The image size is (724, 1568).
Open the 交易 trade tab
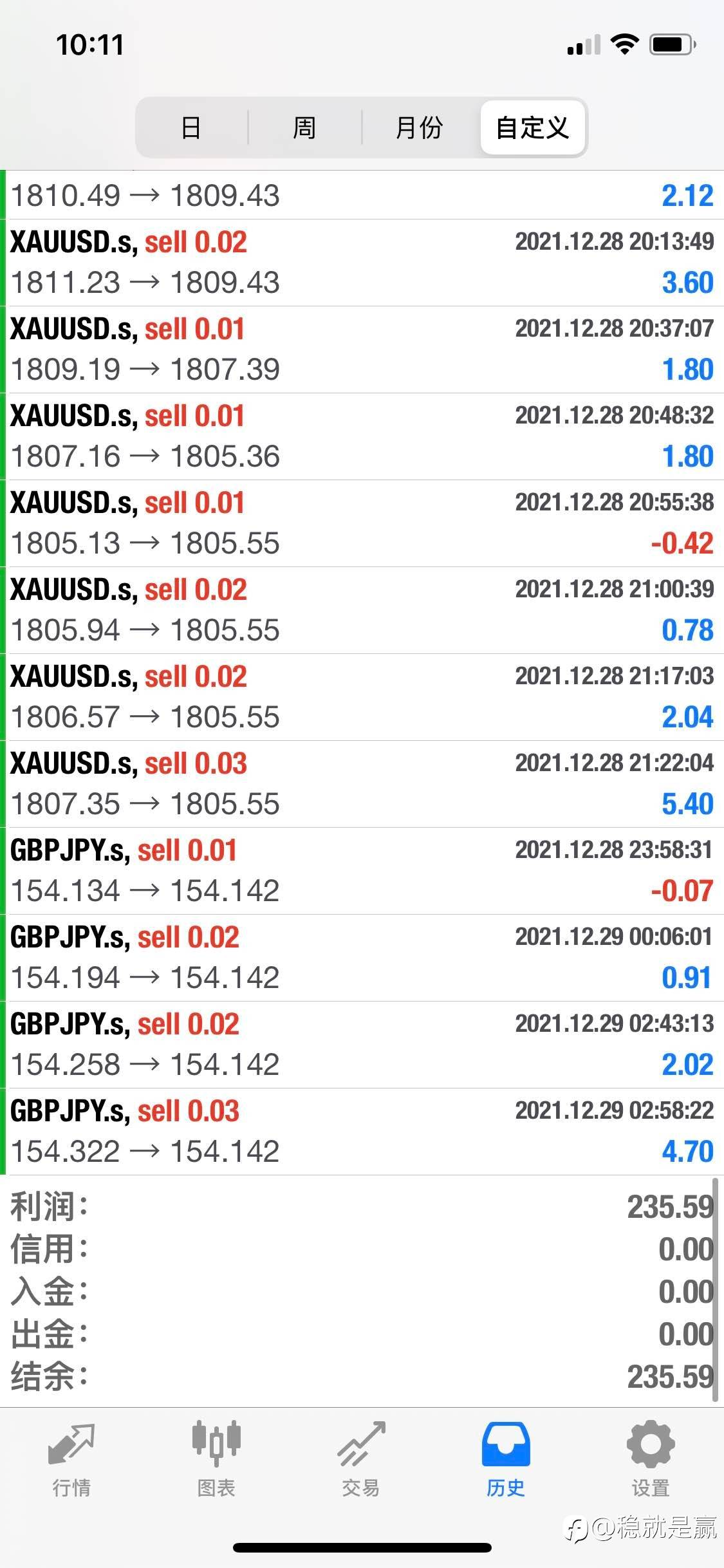point(361,1459)
